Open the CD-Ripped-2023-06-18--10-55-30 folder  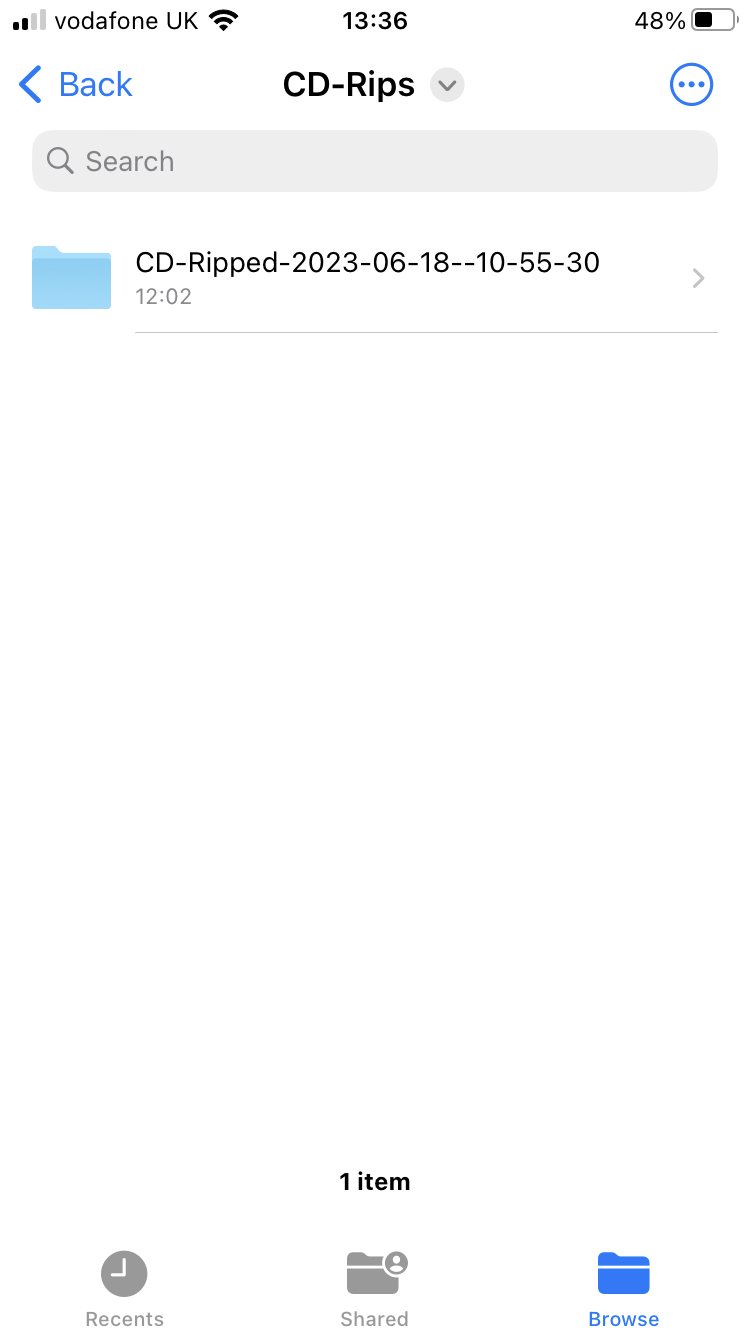pyautogui.click(x=368, y=277)
